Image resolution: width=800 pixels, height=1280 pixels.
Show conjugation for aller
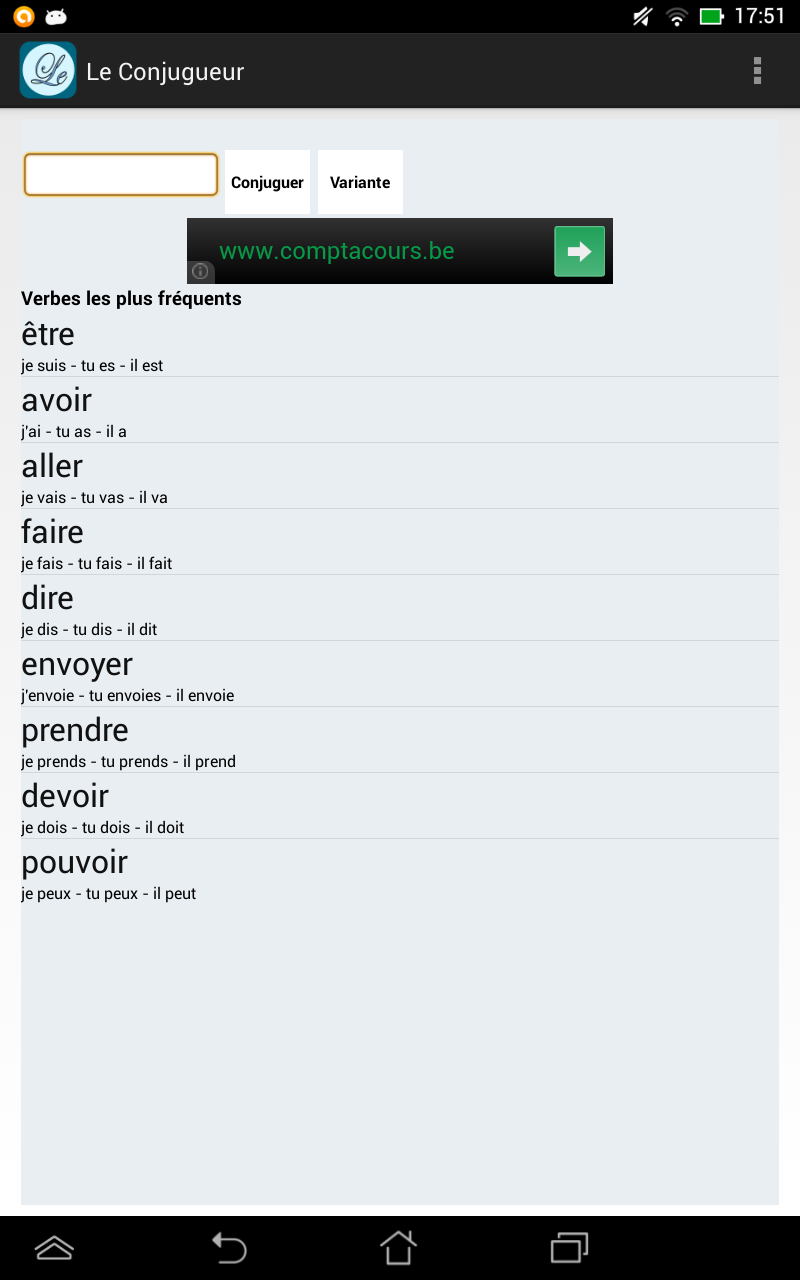coord(400,476)
